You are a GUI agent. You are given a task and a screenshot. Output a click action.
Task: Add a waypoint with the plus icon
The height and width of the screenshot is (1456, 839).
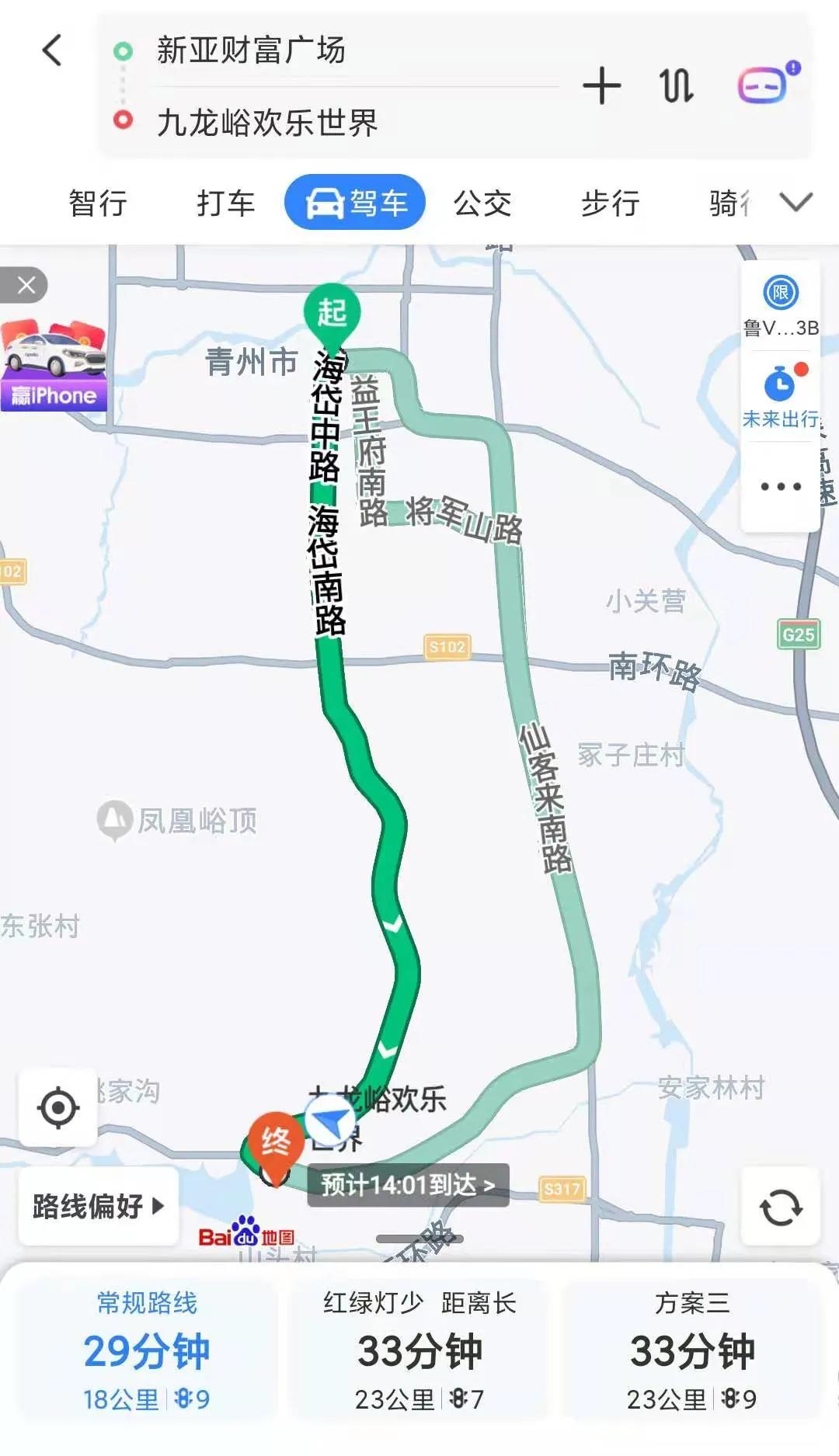tap(602, 85)
